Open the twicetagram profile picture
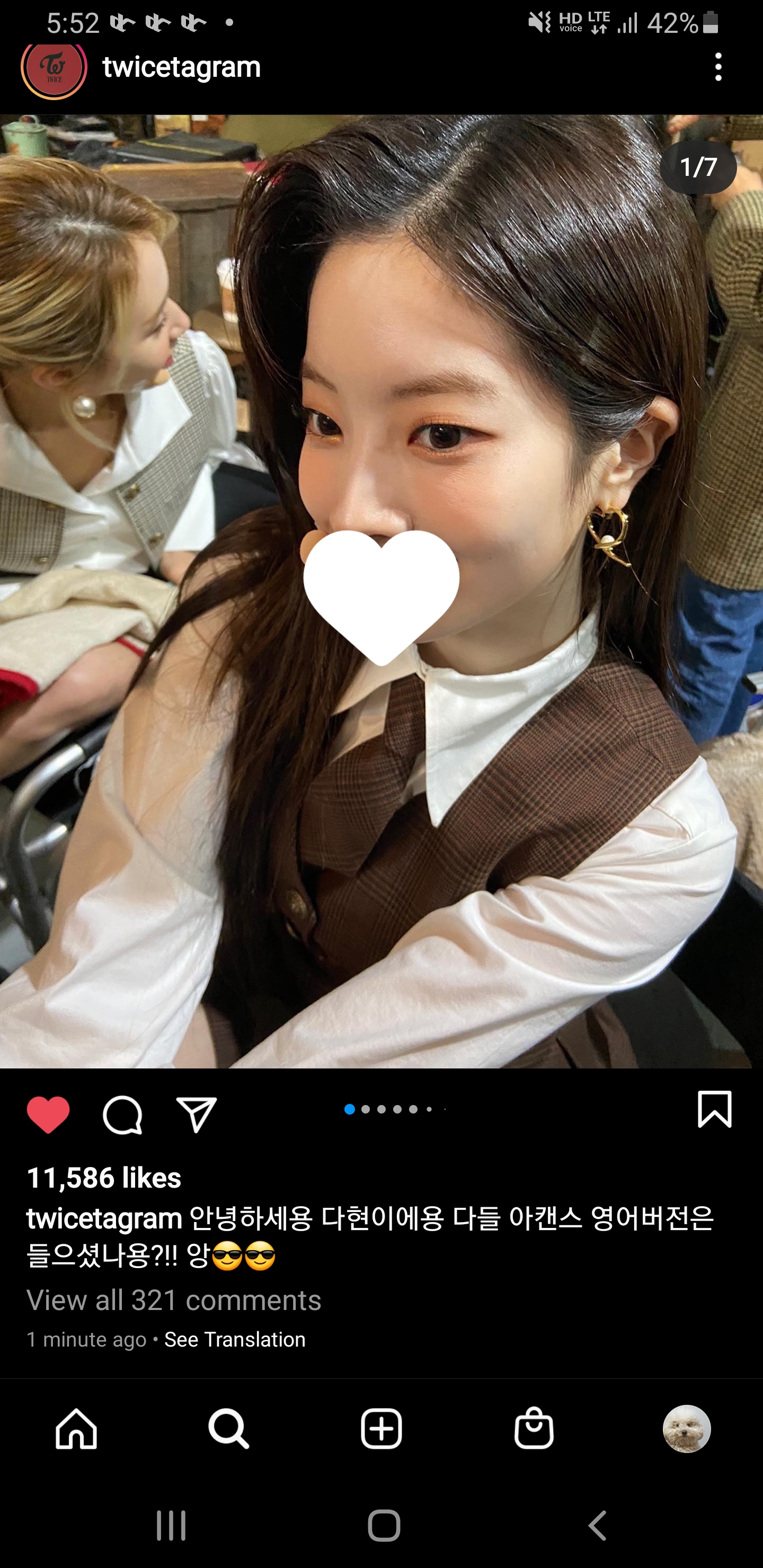 tap(54, 68)
